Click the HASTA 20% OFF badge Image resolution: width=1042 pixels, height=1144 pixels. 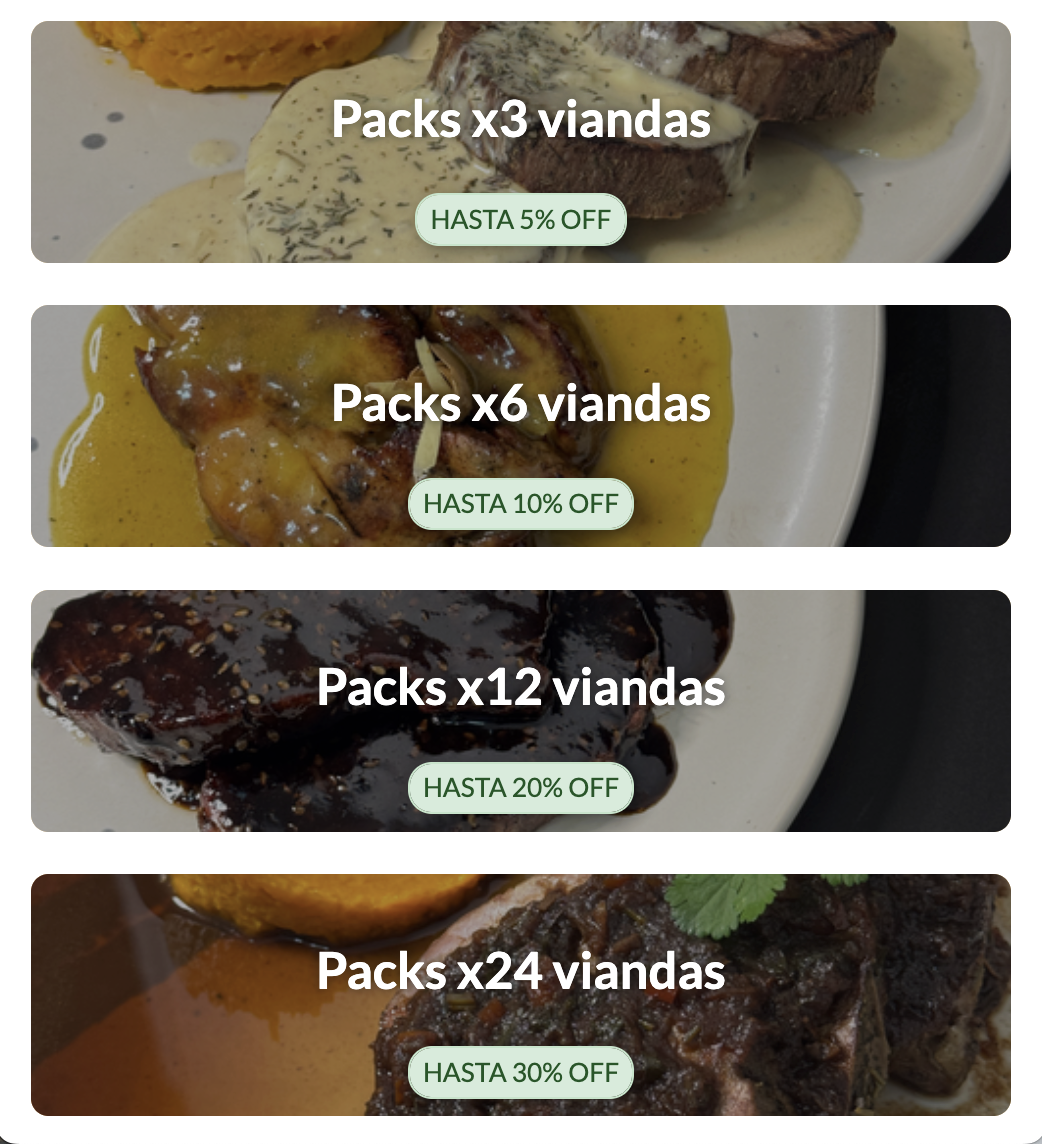pos(521,788)
